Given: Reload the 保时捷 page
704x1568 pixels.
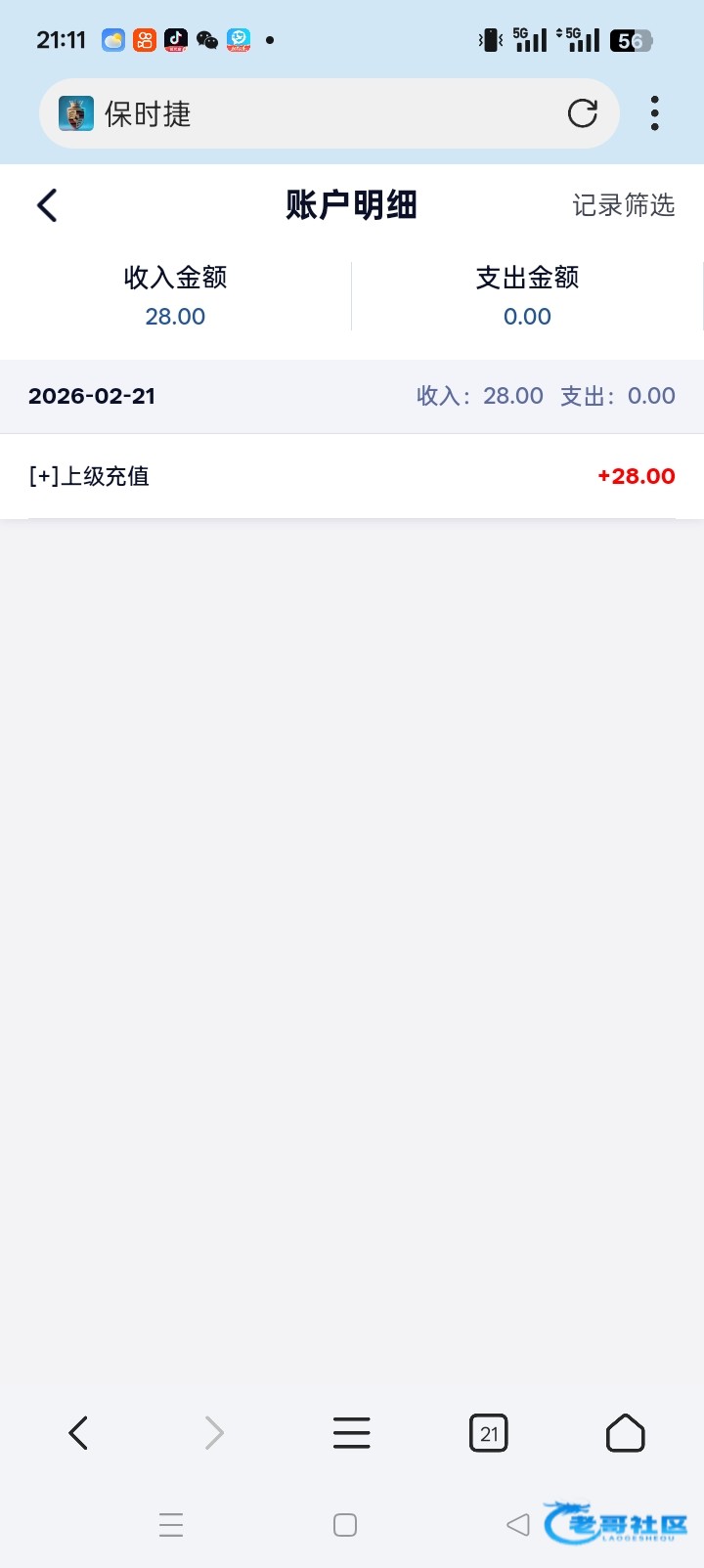Looking at the screenshot, I should 583,113.
